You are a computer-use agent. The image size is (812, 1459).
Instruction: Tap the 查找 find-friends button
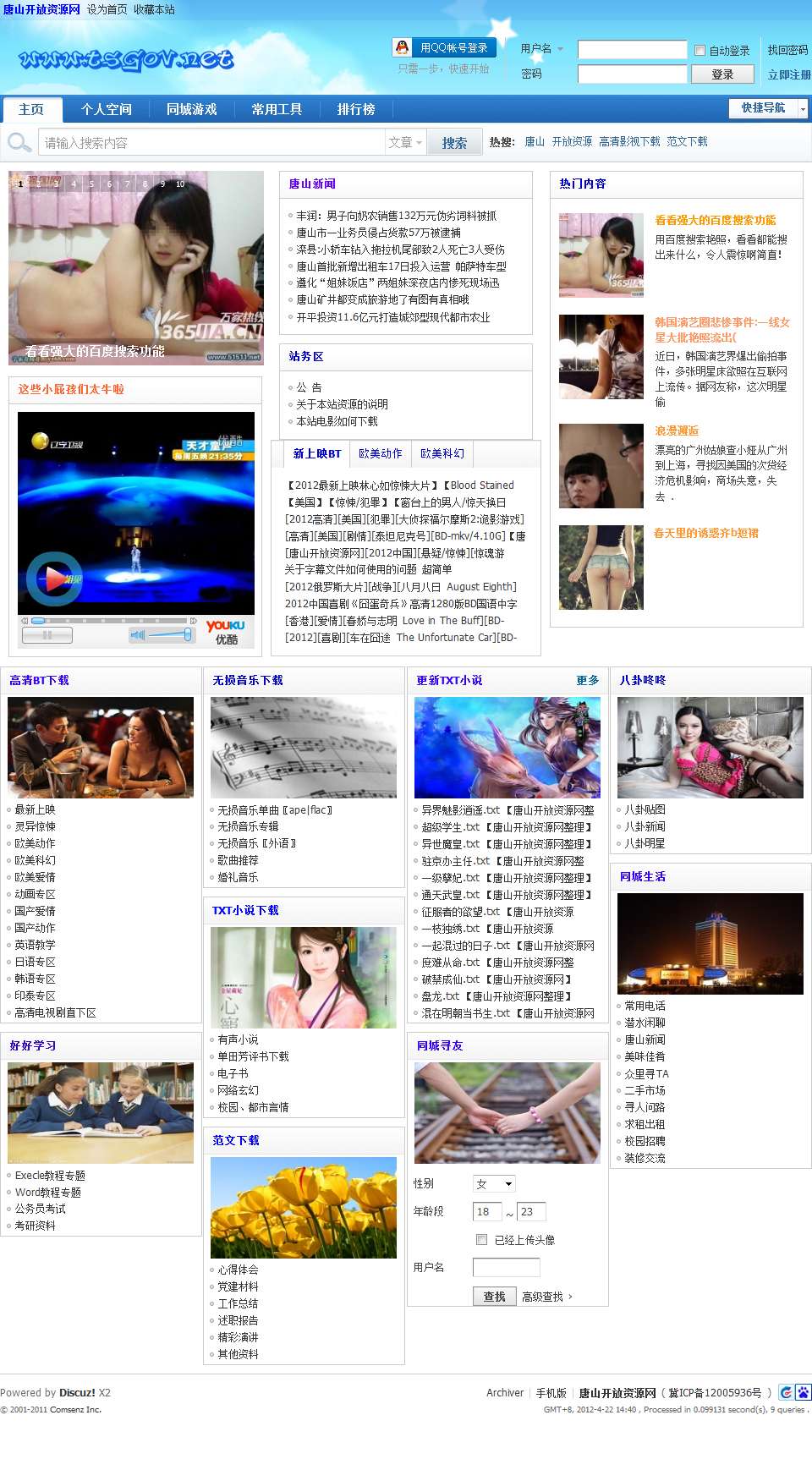point(494,1297)
